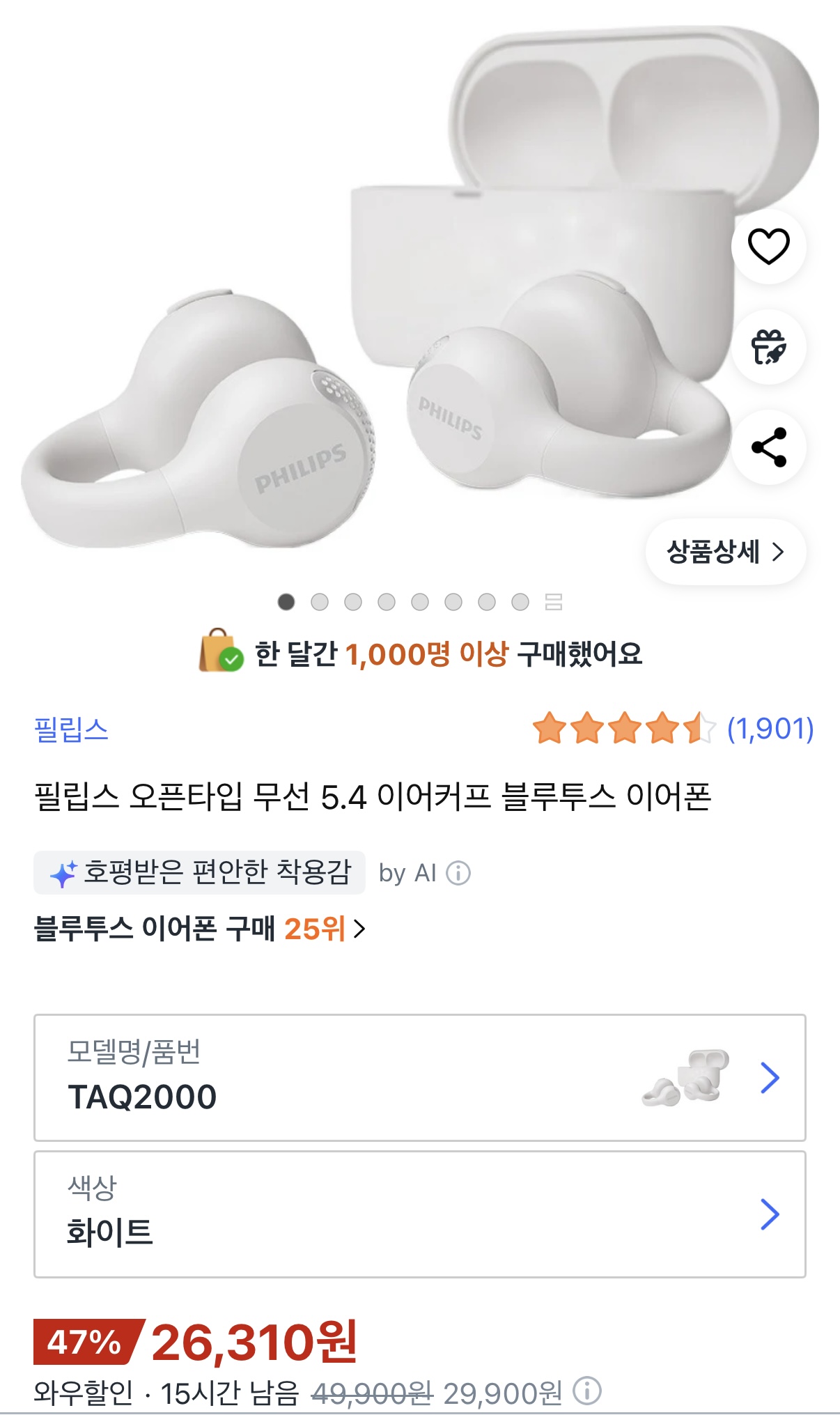Tap the price info icon beside 29,900원
This screenshot has height=1415, width=840.
click(x=586, y=1391)
